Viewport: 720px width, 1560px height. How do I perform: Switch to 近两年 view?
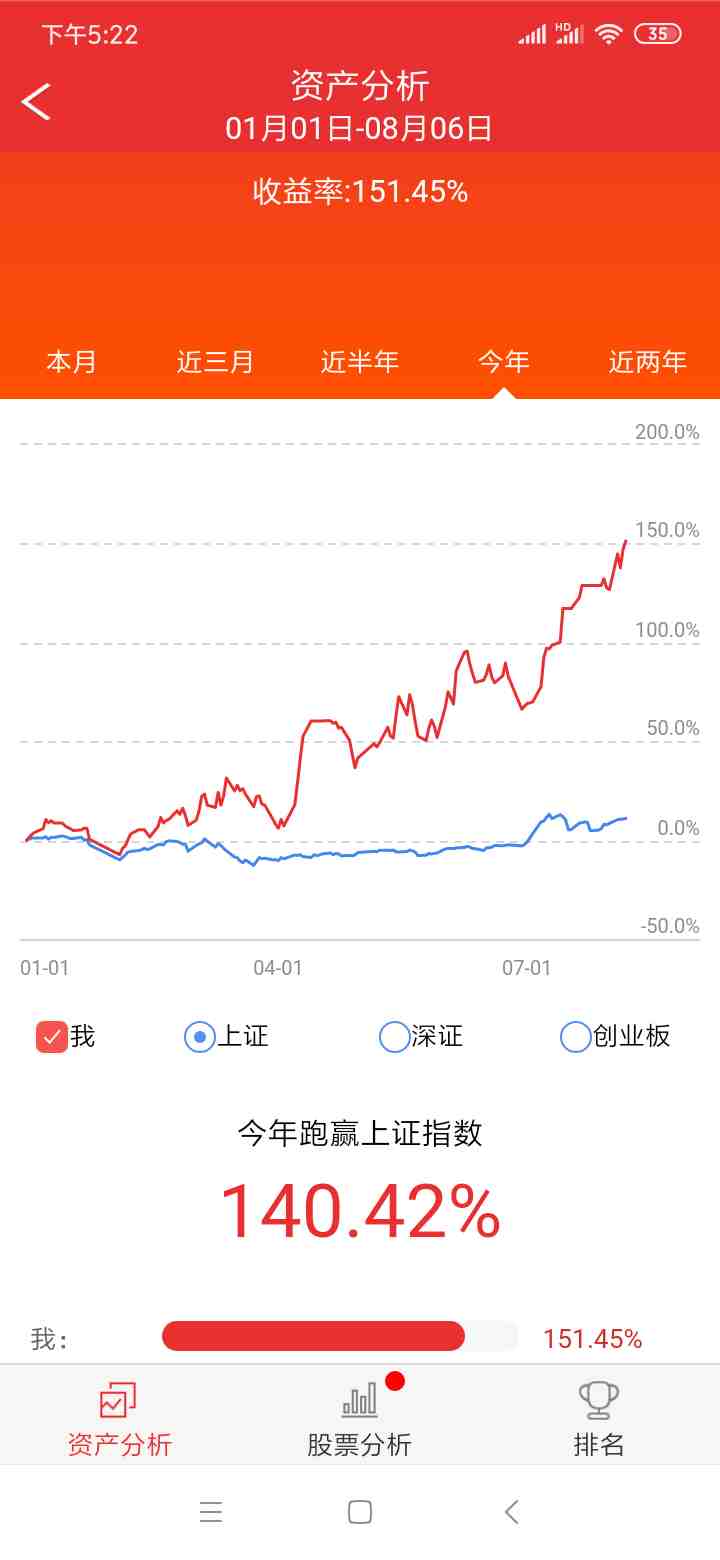(x=648, y=362)
